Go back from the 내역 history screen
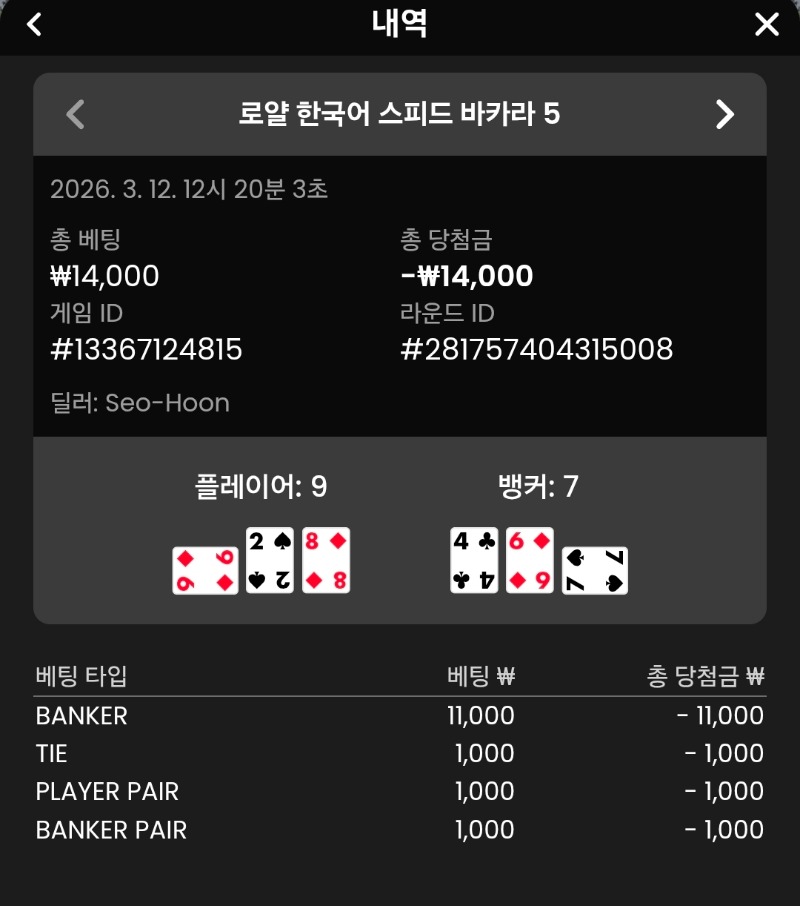Image resolution: width=800 pixels, height=906 pixels. pyautogui.click(x=35, y=24)
